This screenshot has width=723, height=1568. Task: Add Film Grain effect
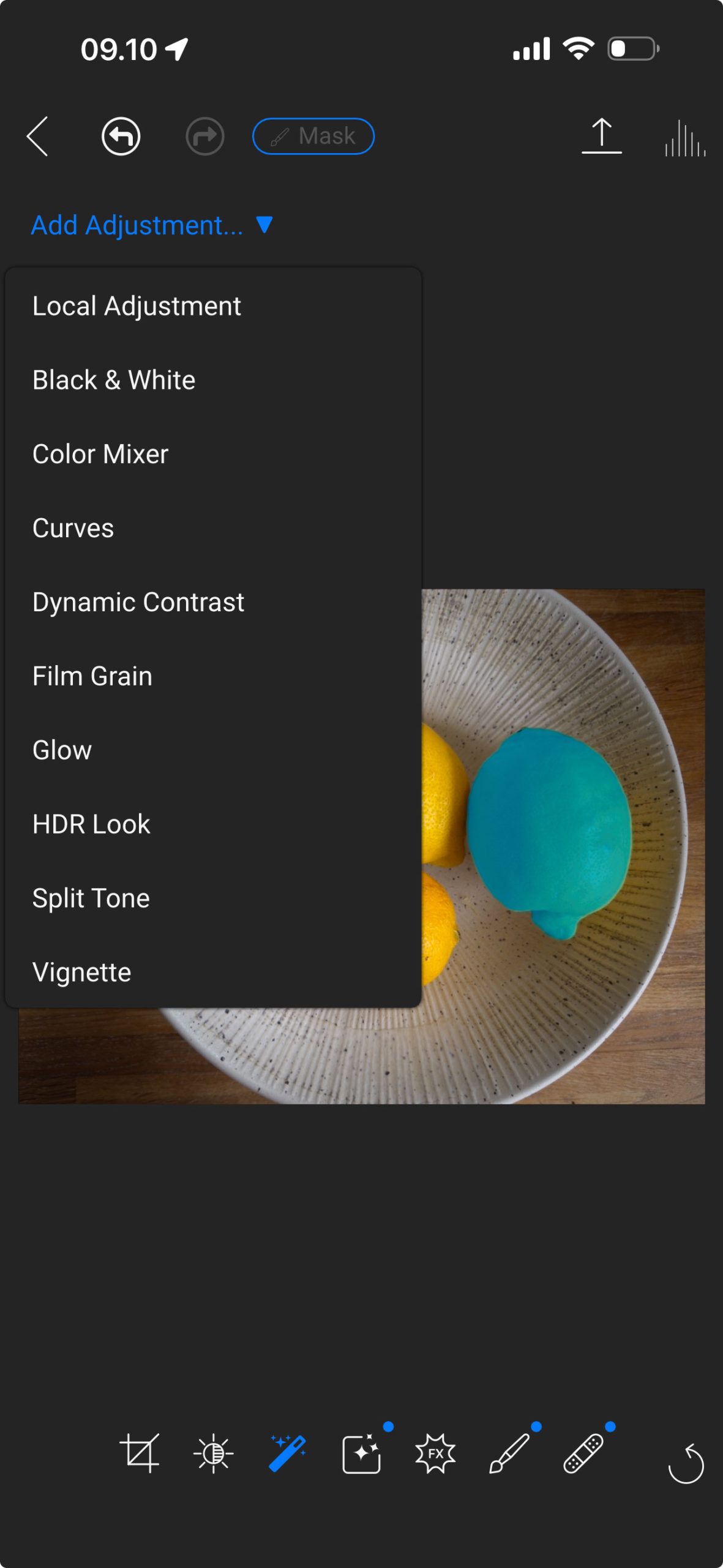coord(92,676)
